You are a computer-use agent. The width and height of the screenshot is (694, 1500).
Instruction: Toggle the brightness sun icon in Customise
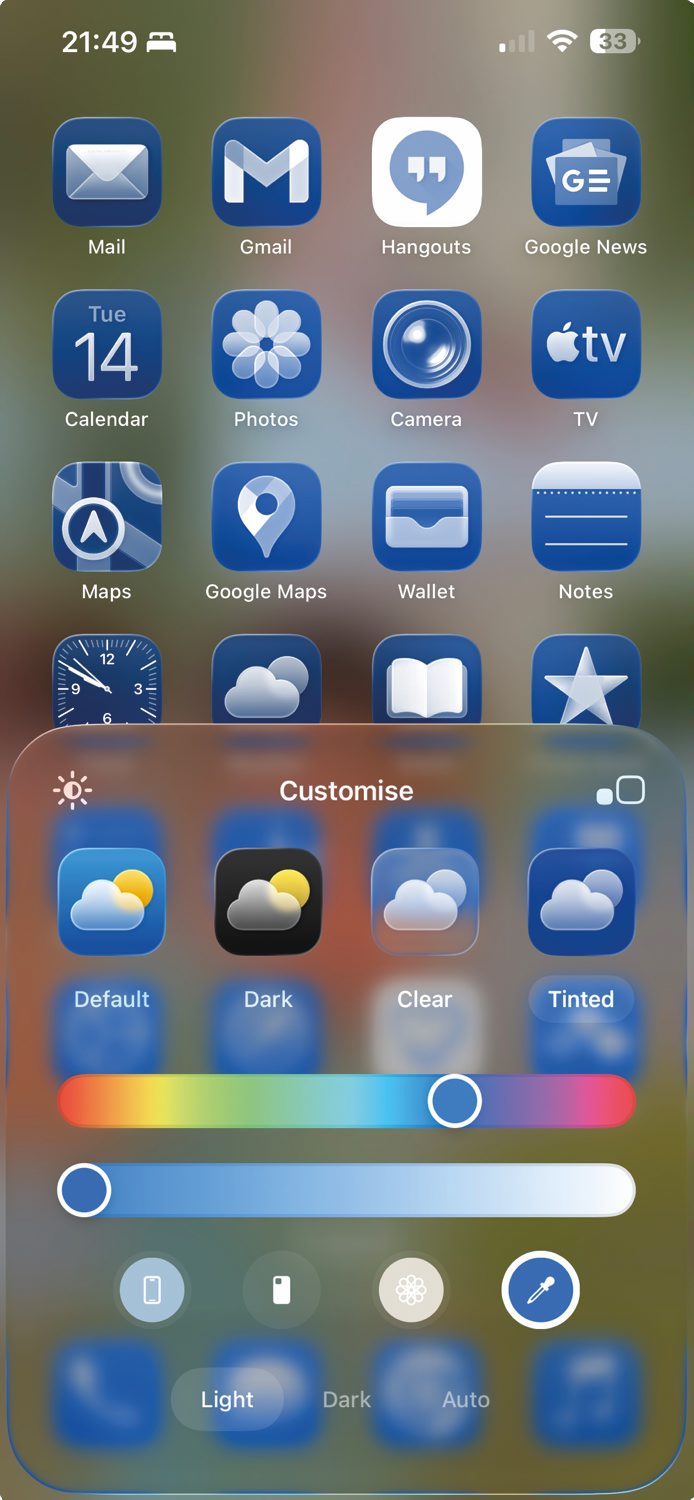tap(72, 791)
